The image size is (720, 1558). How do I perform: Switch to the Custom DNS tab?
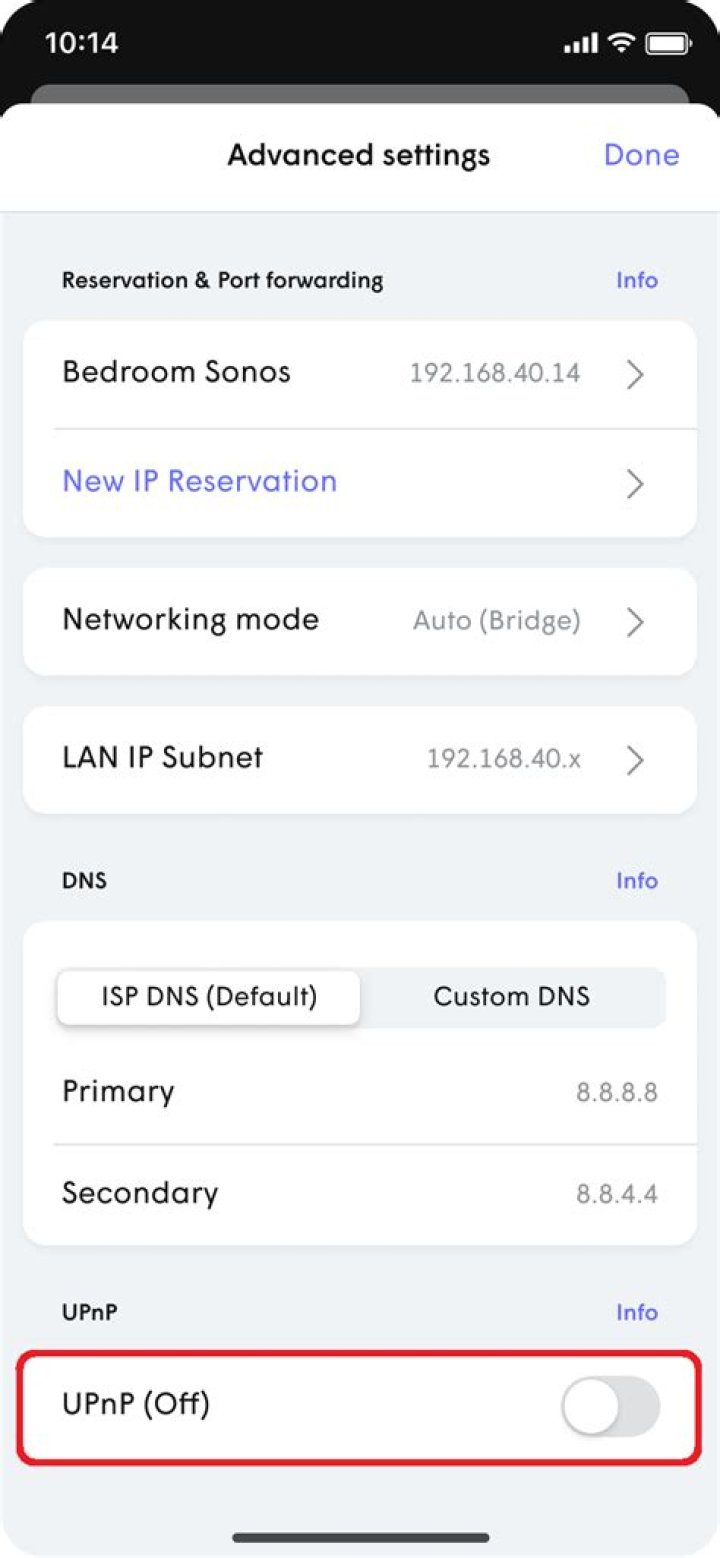coord(512,996)
